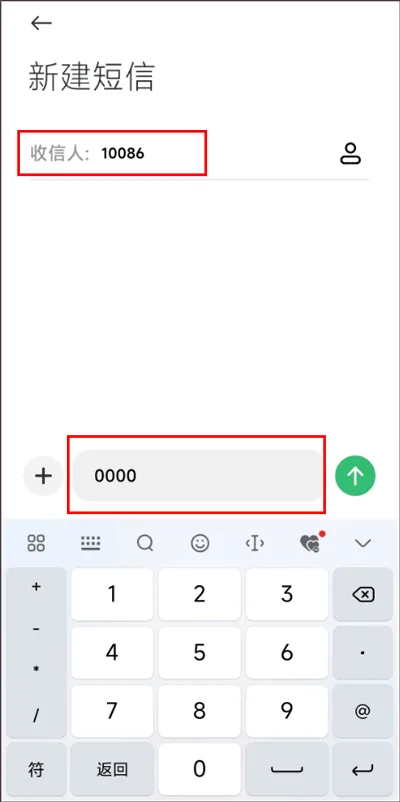The height and width of the screenshot is (802, 400).
Task: Open the contact picker icon
Action: pos(350,153)
